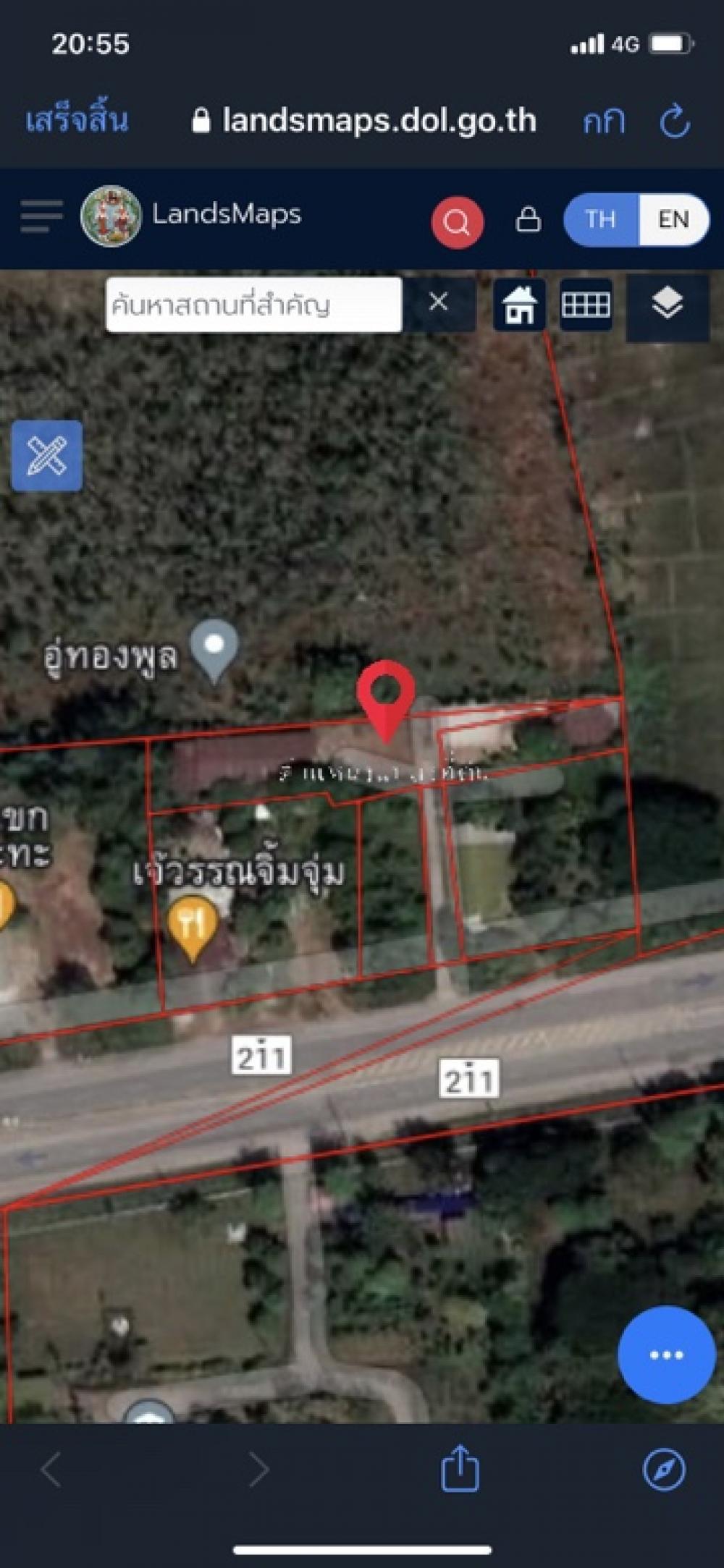Open the reader text size กก option
Screen dimensions: 724x1568
click(x=604, y=122)
